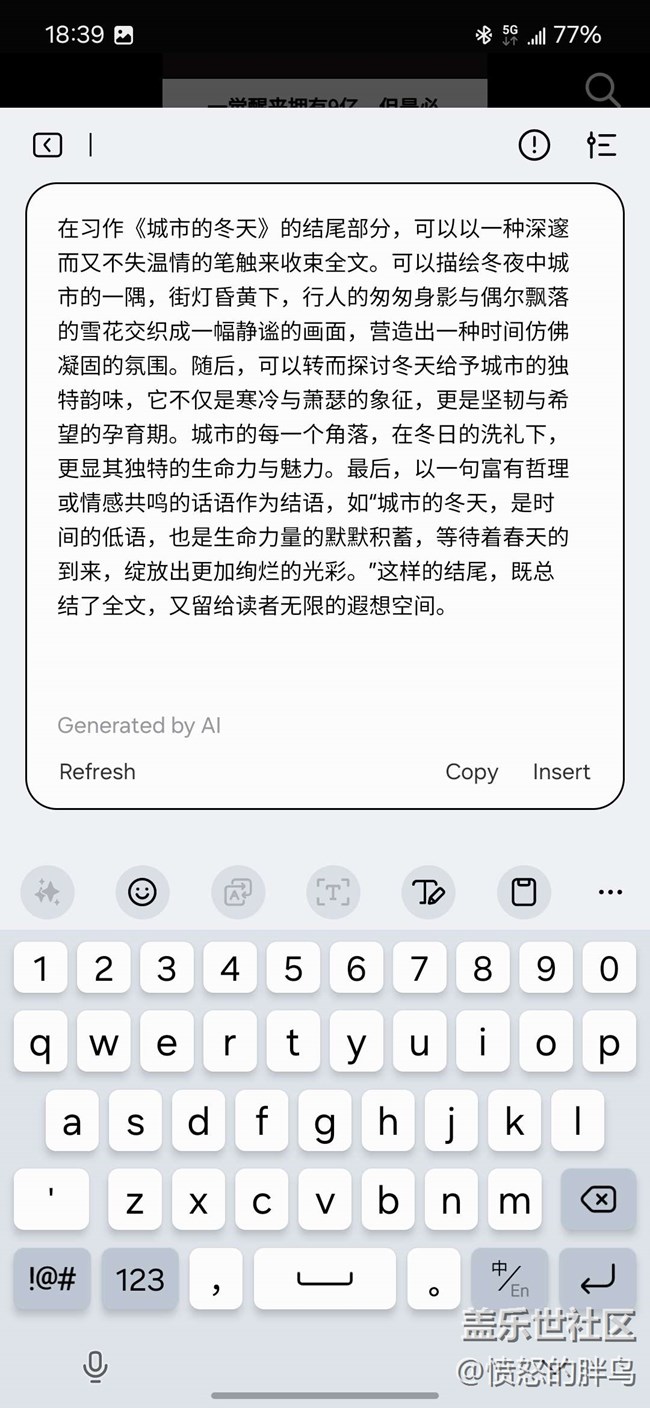The height and width of the screenshot is (1408, 650).
Task: Start voice input with microphone
Action: (x=95, y=1366)
